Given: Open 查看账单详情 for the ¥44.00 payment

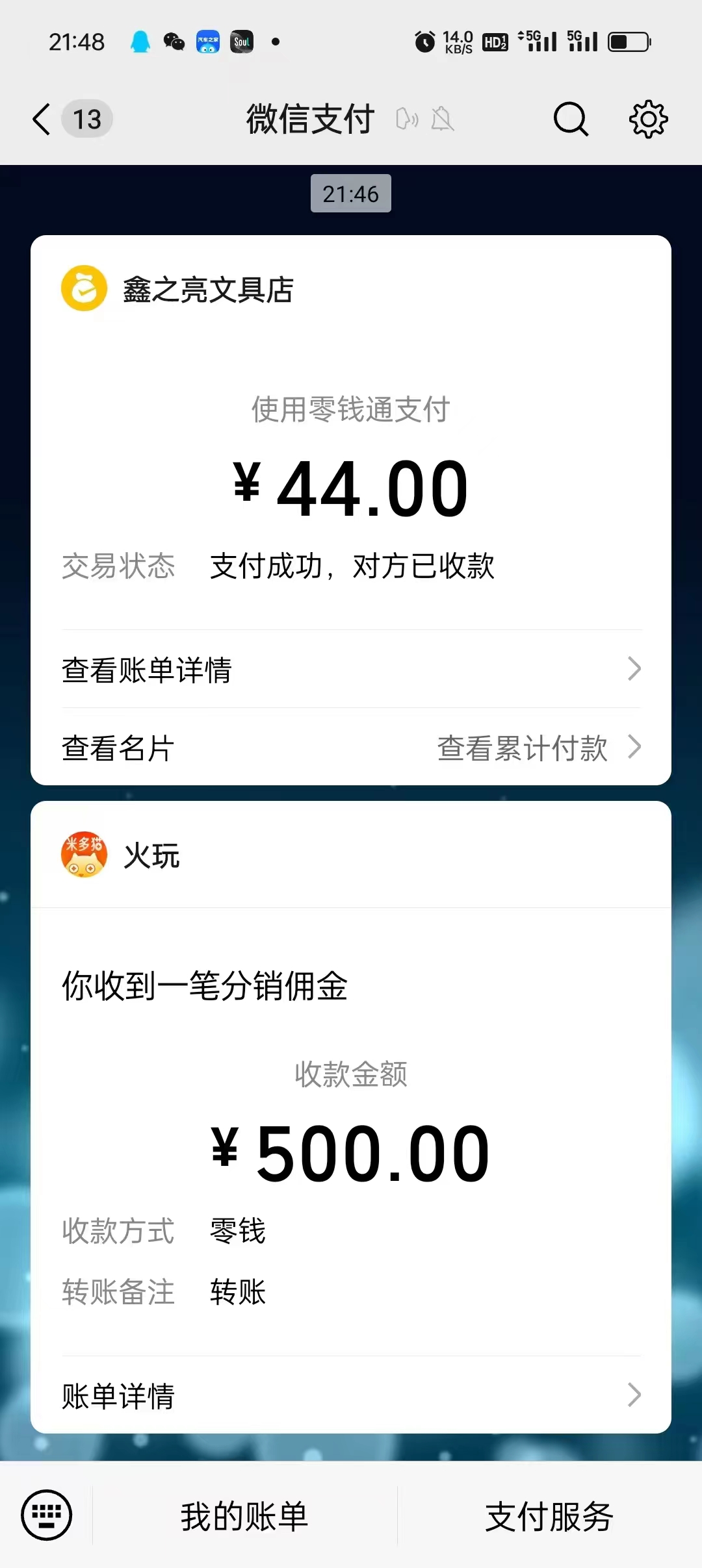Looking at the screenshot, I should click(x=351, y=669).
